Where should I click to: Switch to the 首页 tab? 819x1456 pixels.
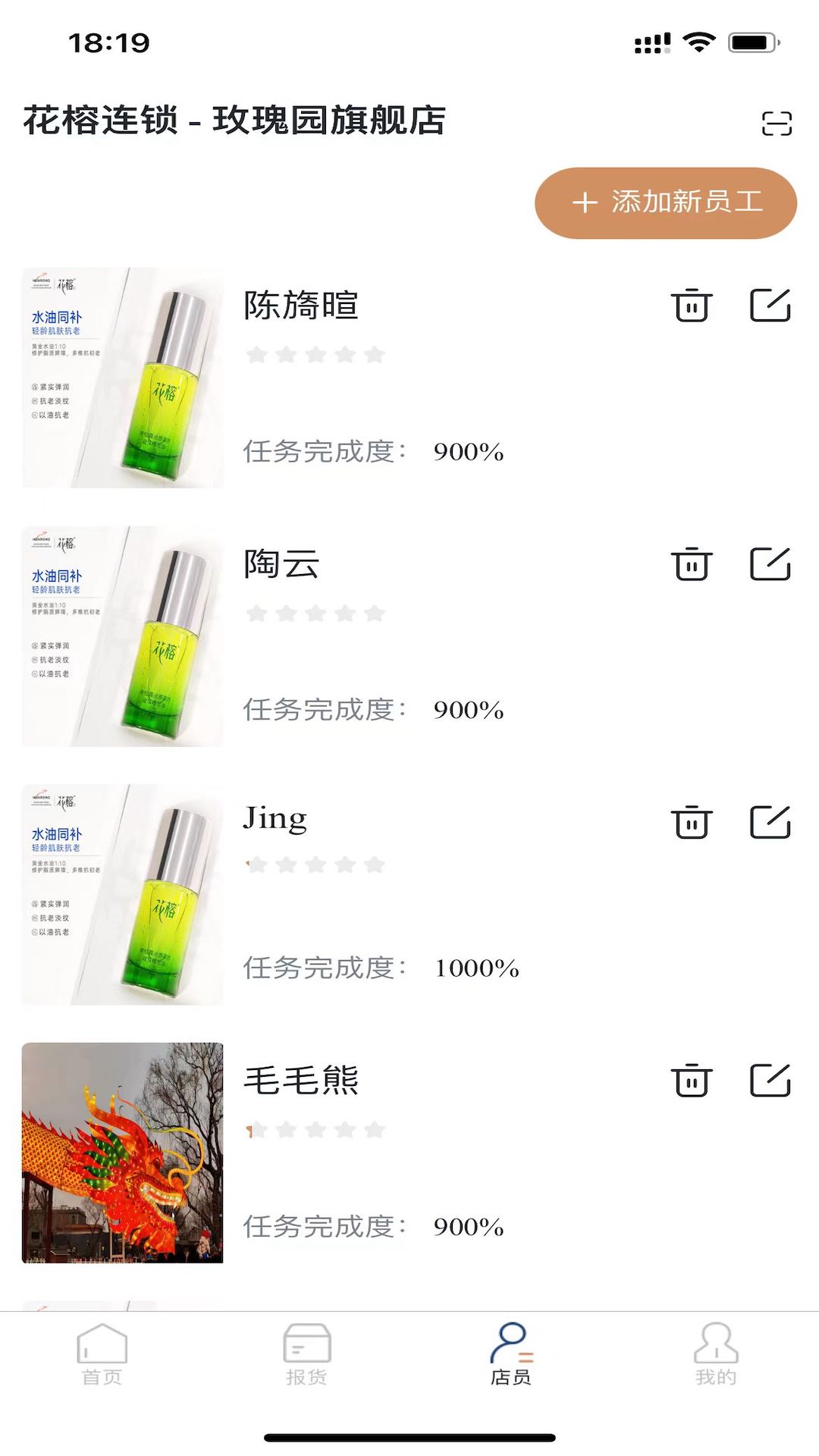(102, 1354)
